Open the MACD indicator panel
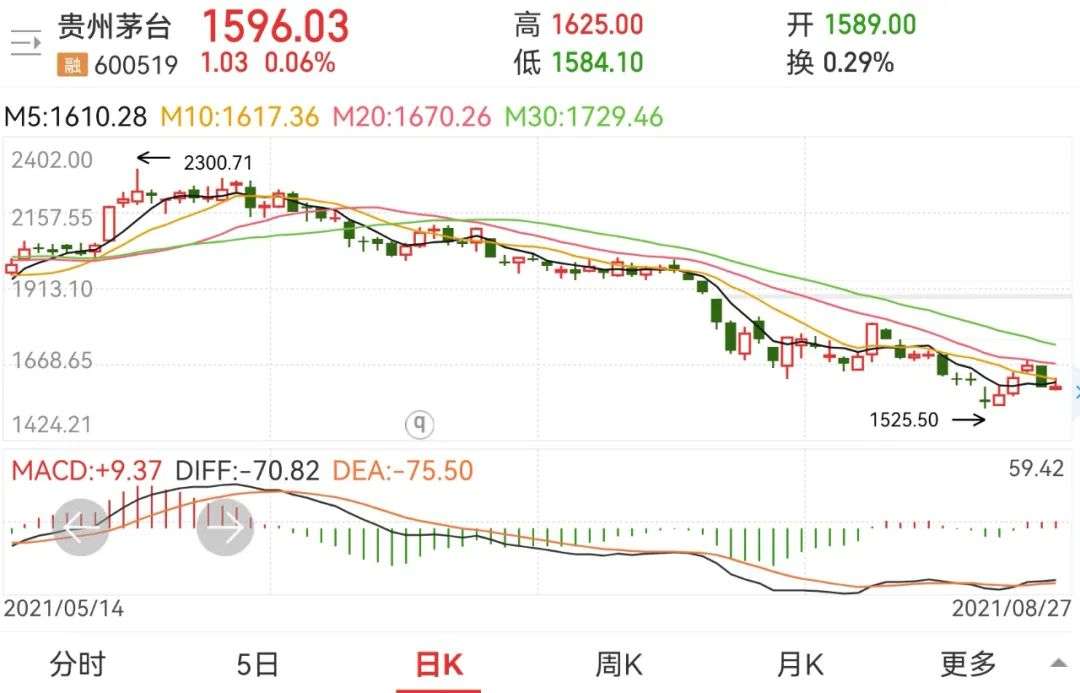This screenshot has width=1080, height=693. [84, 470]
